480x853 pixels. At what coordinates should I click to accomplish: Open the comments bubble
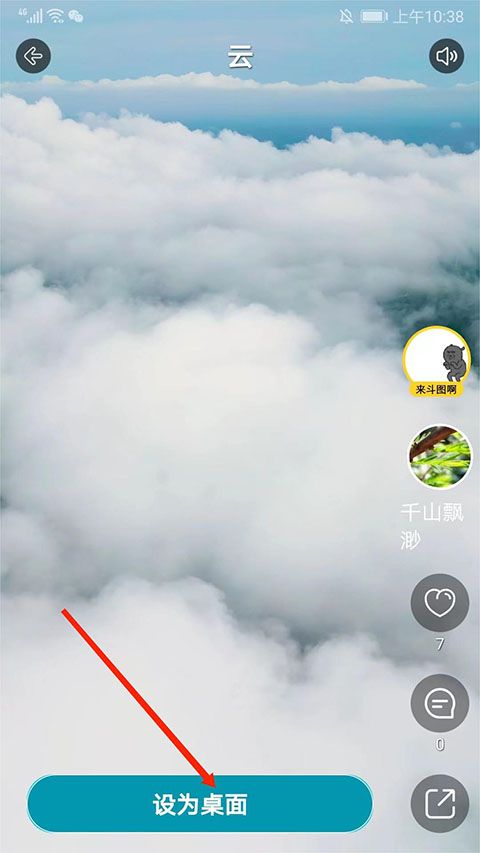coord(440,703)
